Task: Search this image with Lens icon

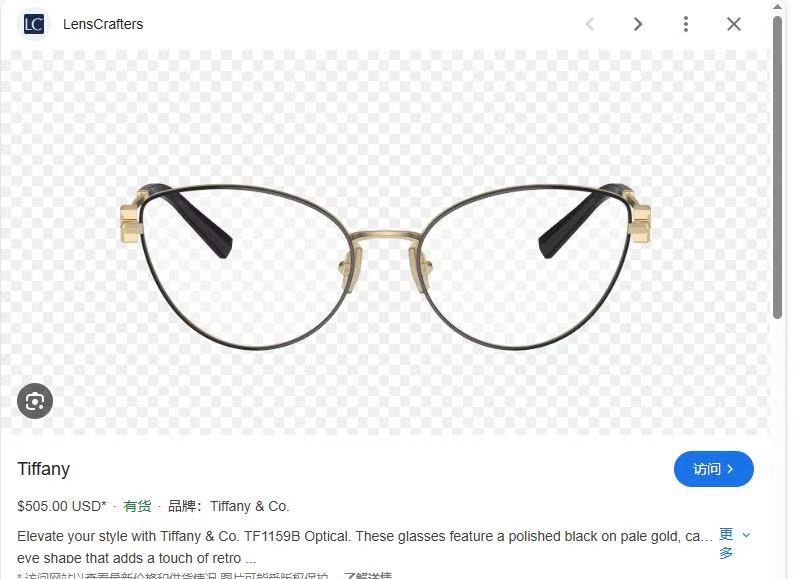Action: click(x=35, y=401)
